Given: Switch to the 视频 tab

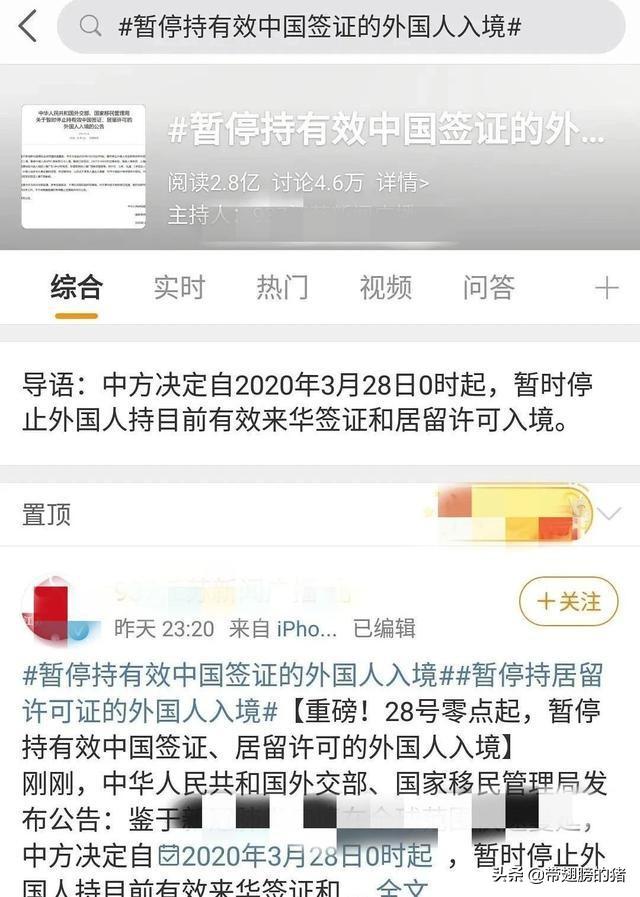Looking at the screenshot, I should (386, 288).
